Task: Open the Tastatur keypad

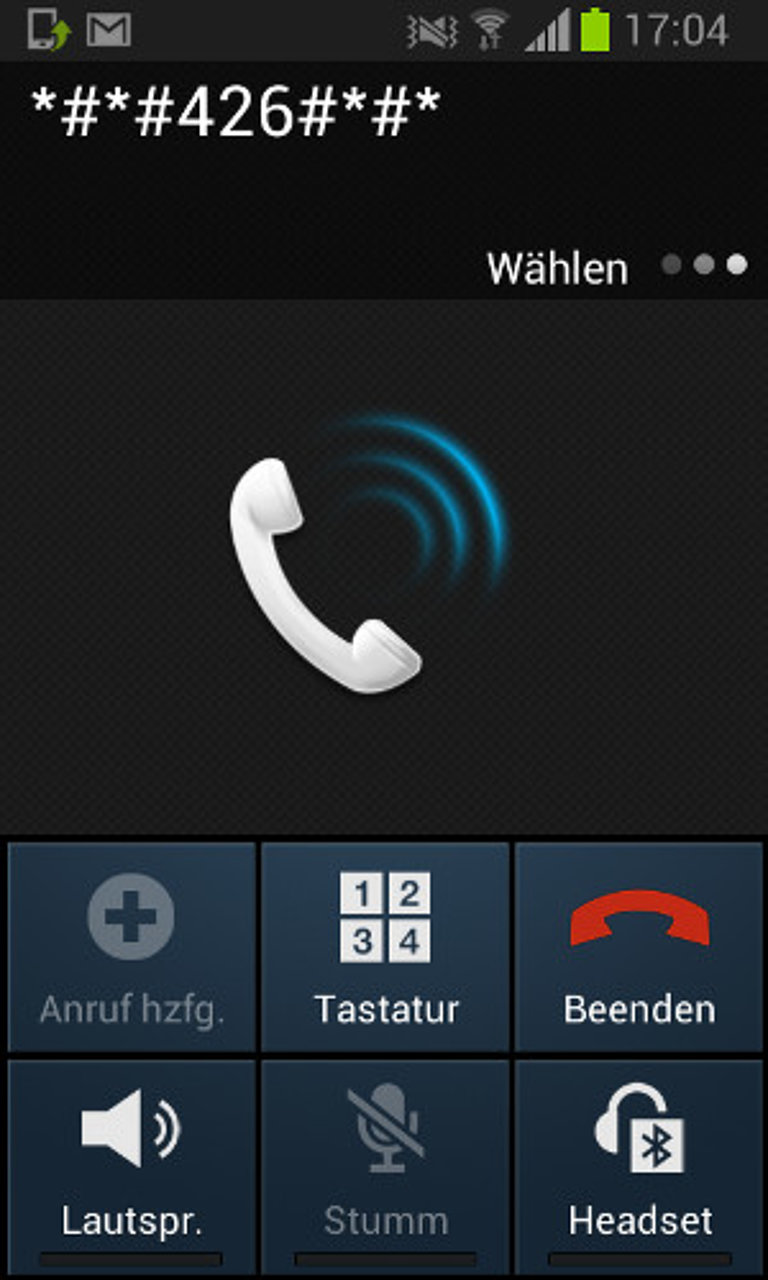Action: click(x=385, y=946)
